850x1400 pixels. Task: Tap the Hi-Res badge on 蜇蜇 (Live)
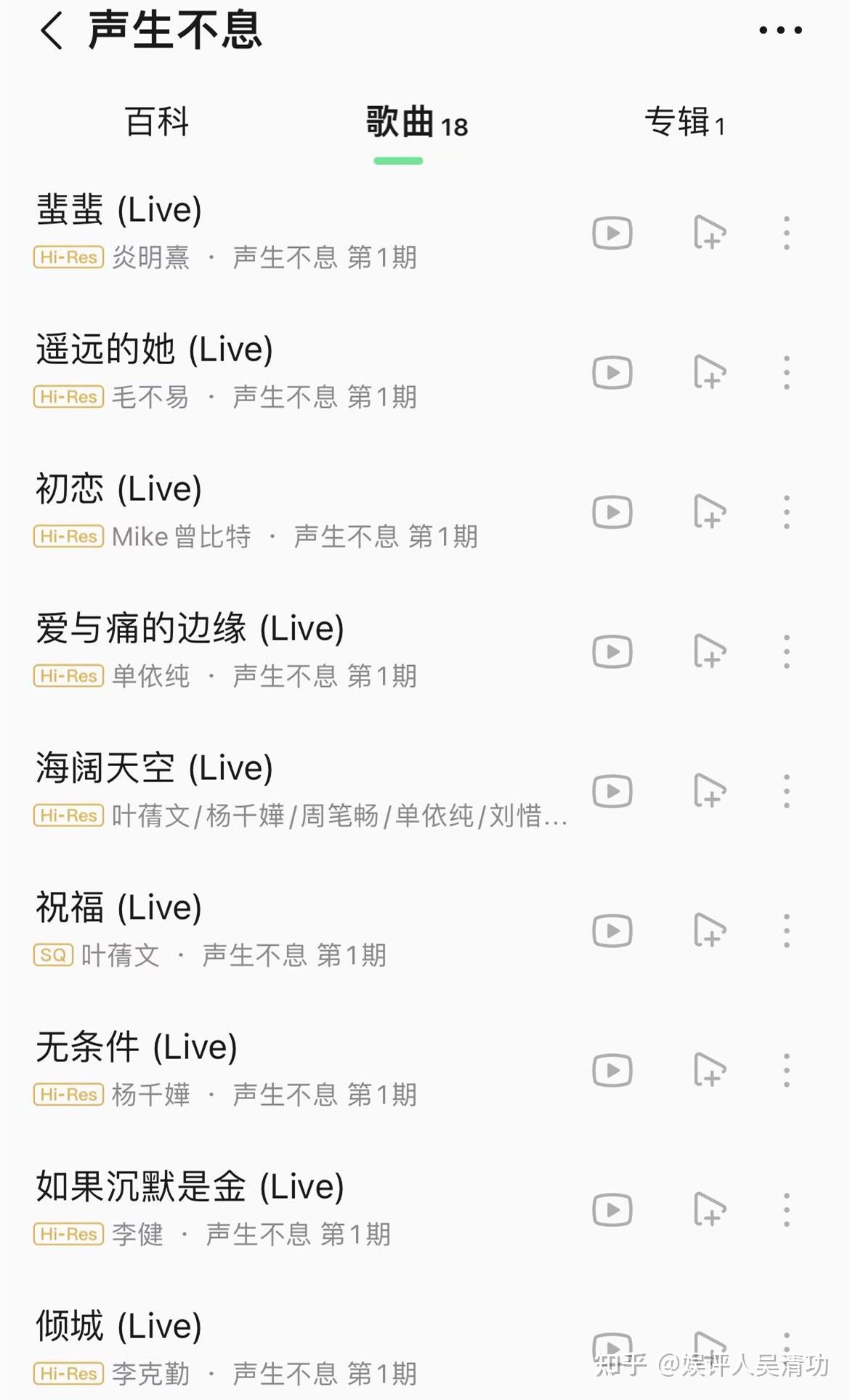click(x=68, y=258)
